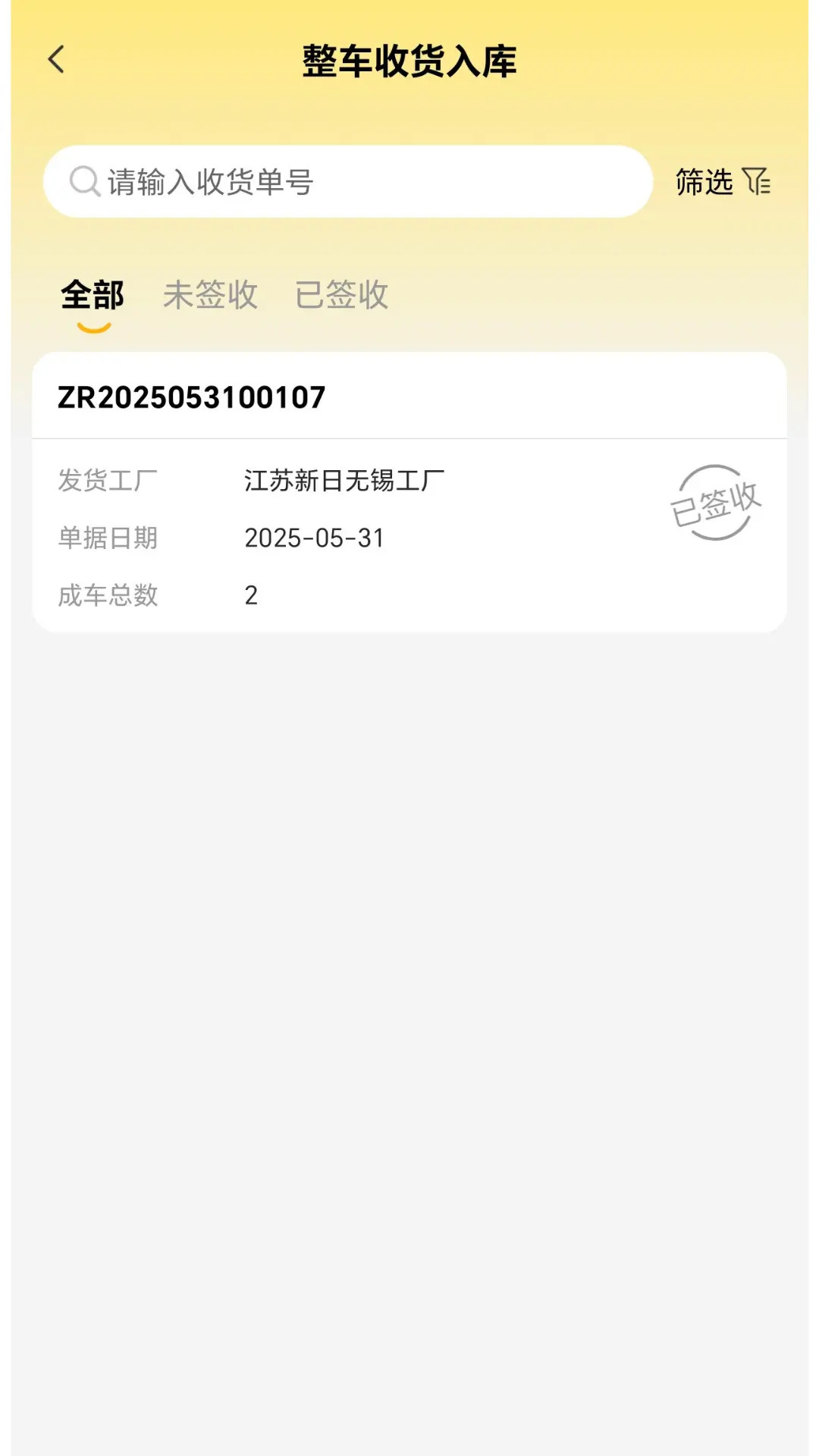The height and width of the screenshot is (1456, 819).
Task: Open the 筛选 filter icon
Action: (756, 181)
